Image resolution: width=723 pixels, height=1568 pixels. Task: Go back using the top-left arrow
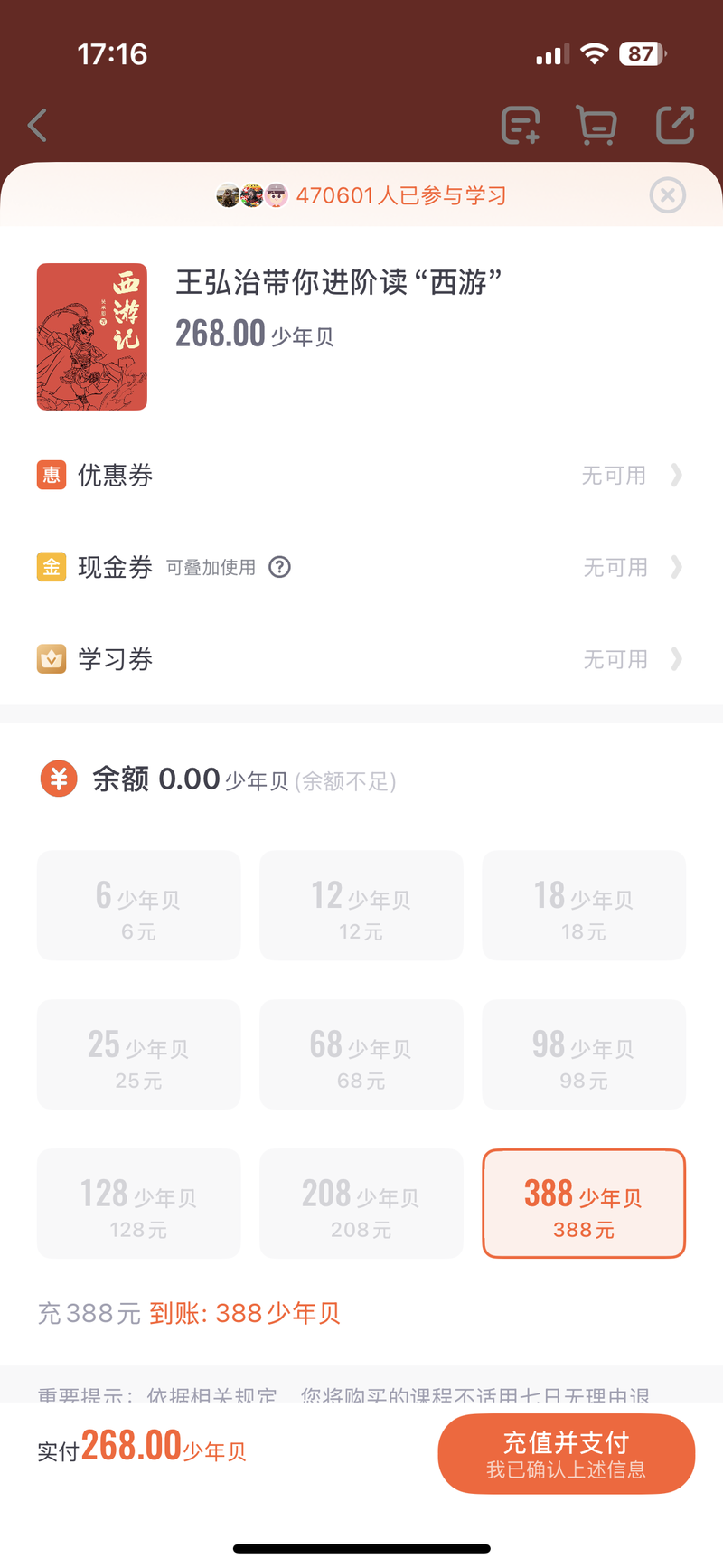(37, 126)
